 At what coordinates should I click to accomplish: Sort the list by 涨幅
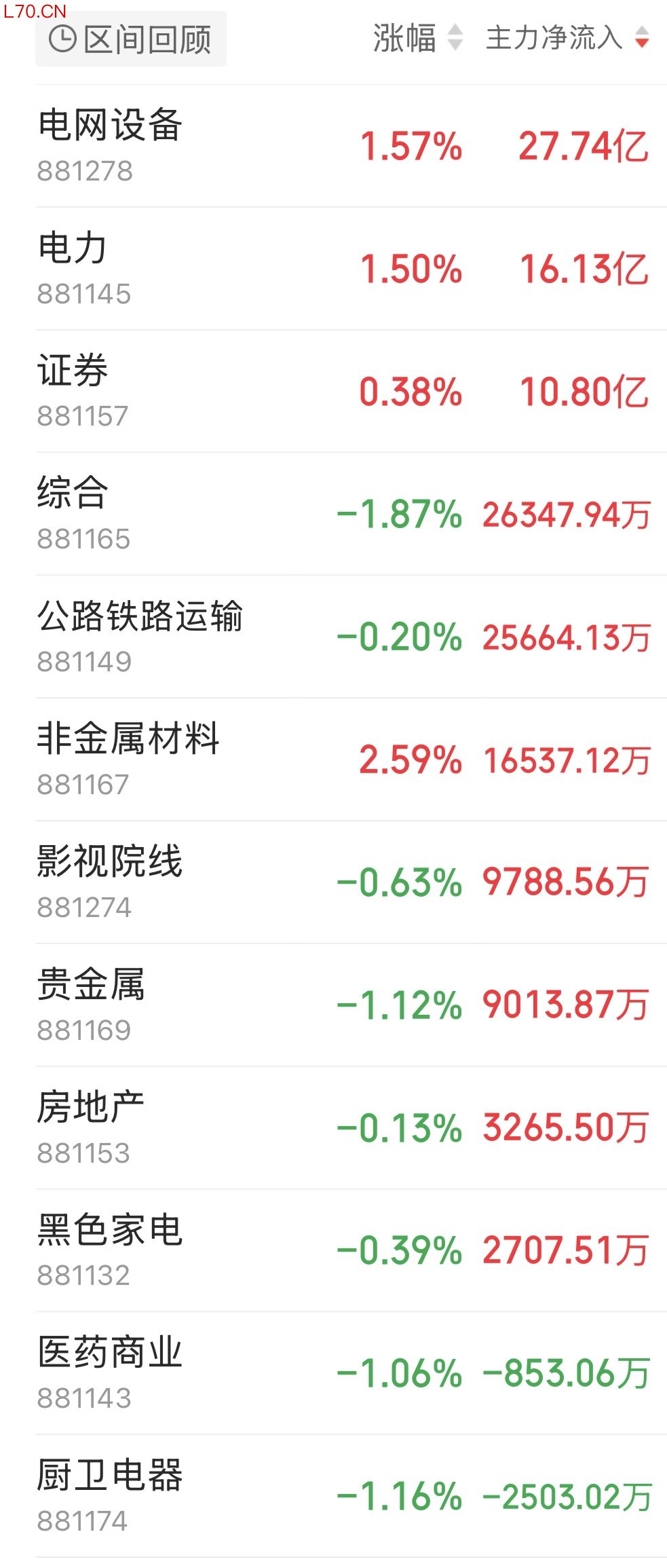[x=417, y=38]
